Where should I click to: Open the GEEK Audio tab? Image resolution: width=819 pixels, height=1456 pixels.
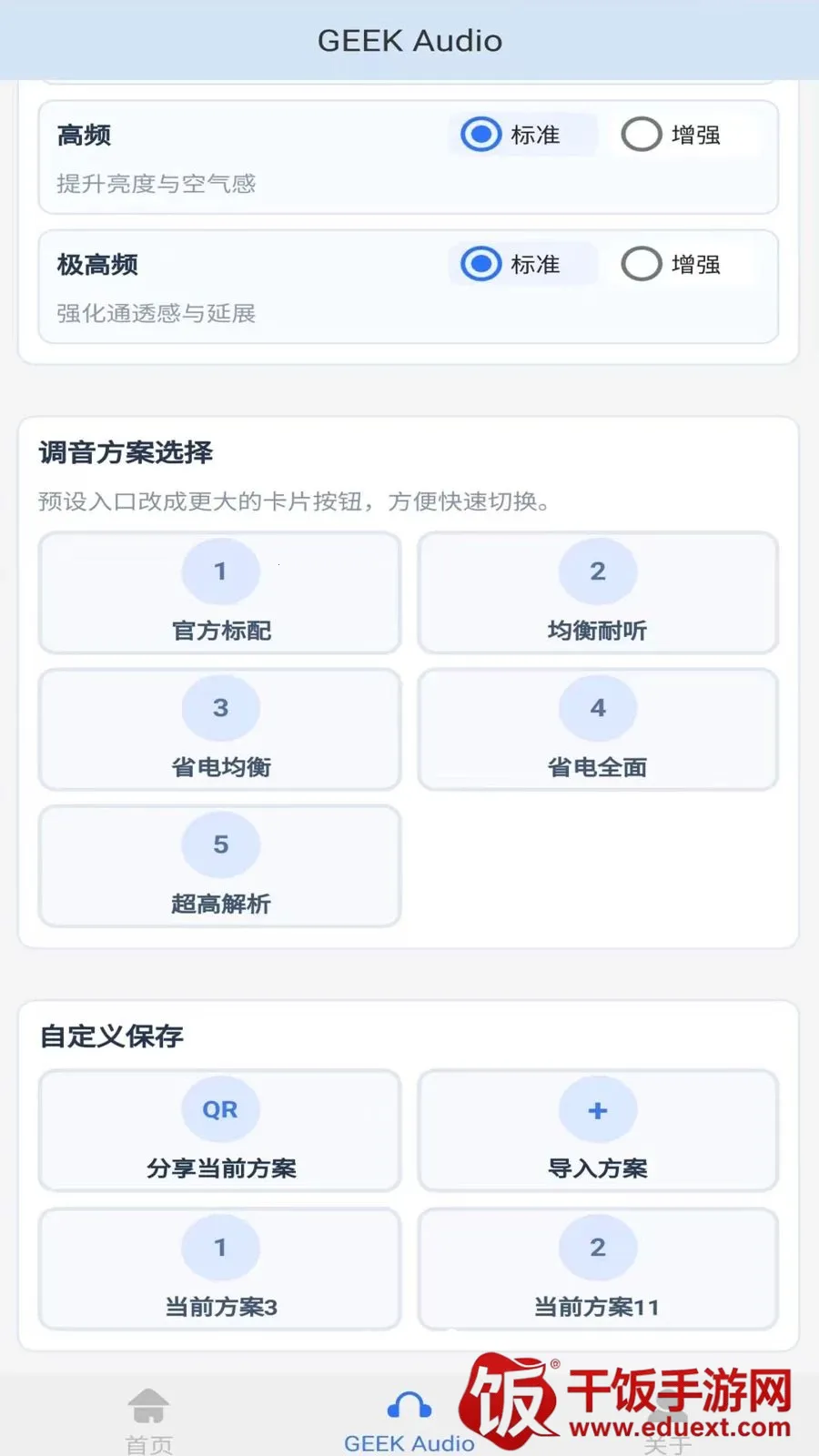pyautogui.click(x=409, y=1421)
